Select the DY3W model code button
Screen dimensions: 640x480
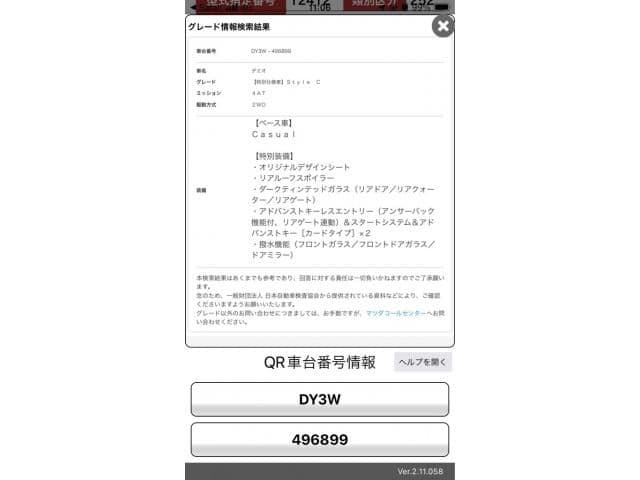[x=320, y=399]
